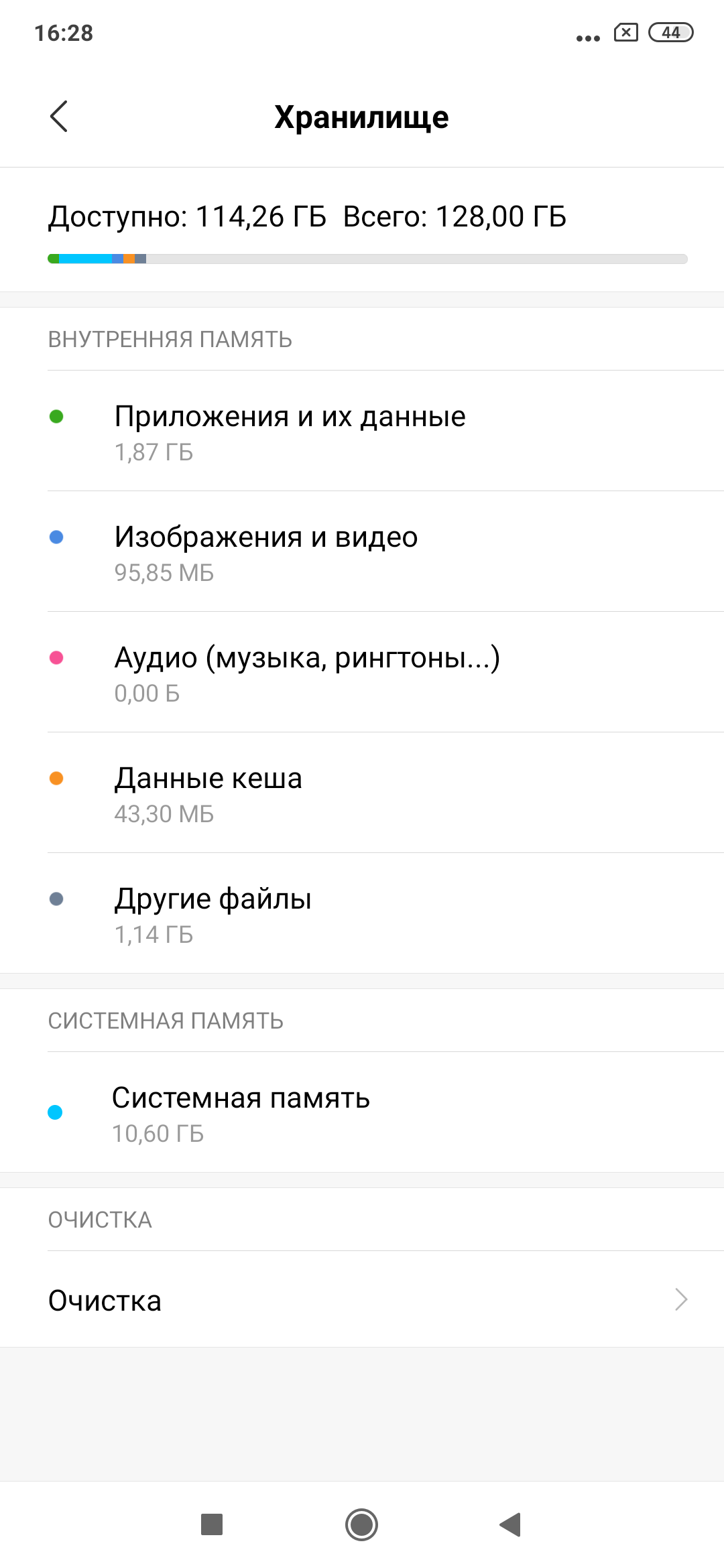
Task: Go back from the Хранилище screen
Action: point(59,117)
